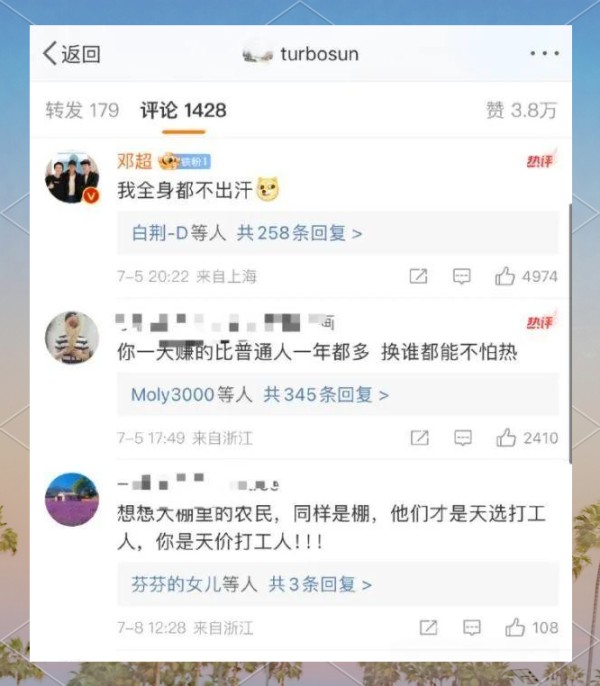Reply to the comment posted at 7-8 12:28
The height and width of the screenshot is (686, 600).
[471, 628]
